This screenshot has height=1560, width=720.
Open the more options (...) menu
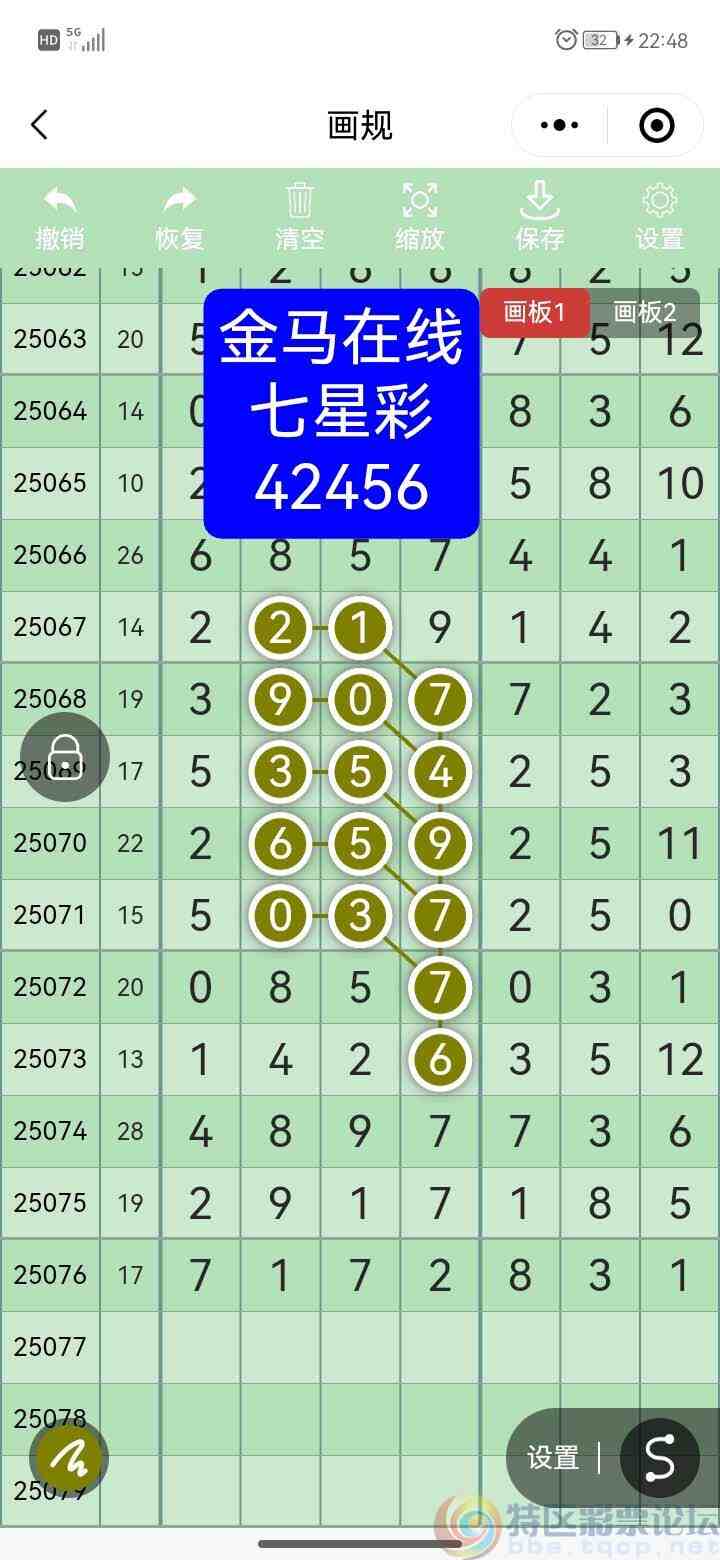point(558,125)
